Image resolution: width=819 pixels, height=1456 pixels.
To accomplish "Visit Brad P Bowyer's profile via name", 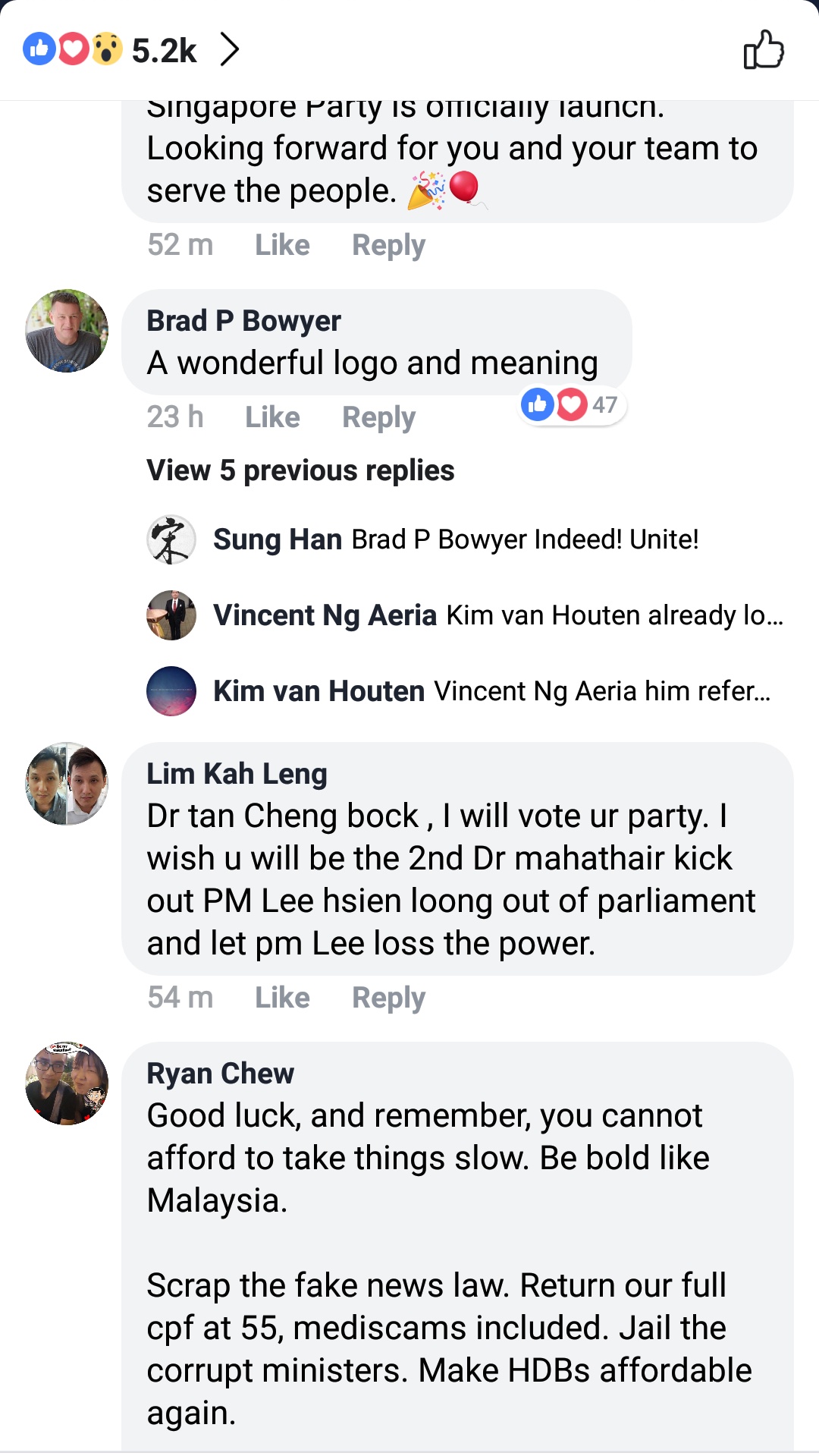I will point(243,321).
